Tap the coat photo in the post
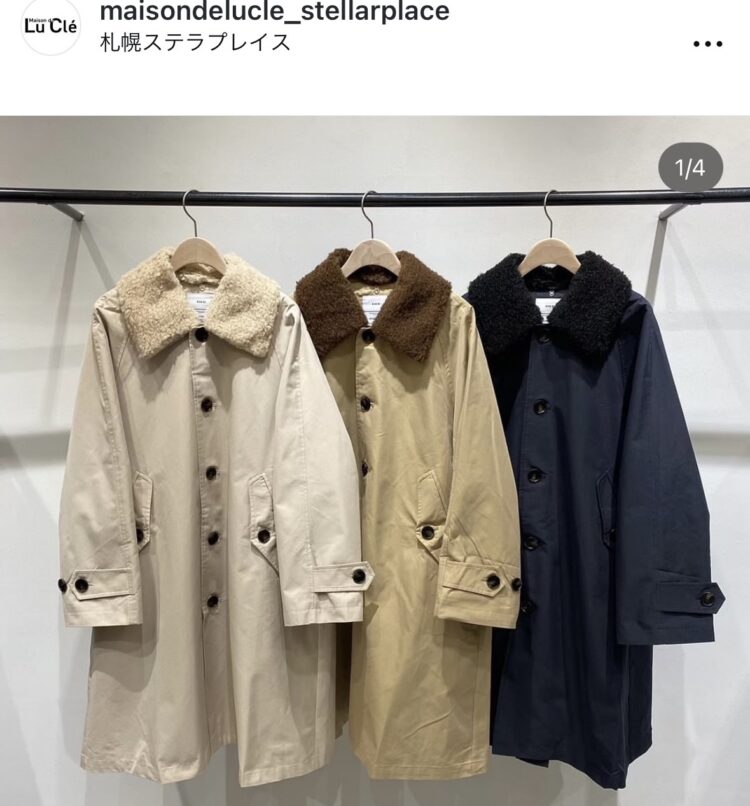Image resolution: width=750 pixels, height=806 pixels. pyautogui.click(x=375, y=470)
